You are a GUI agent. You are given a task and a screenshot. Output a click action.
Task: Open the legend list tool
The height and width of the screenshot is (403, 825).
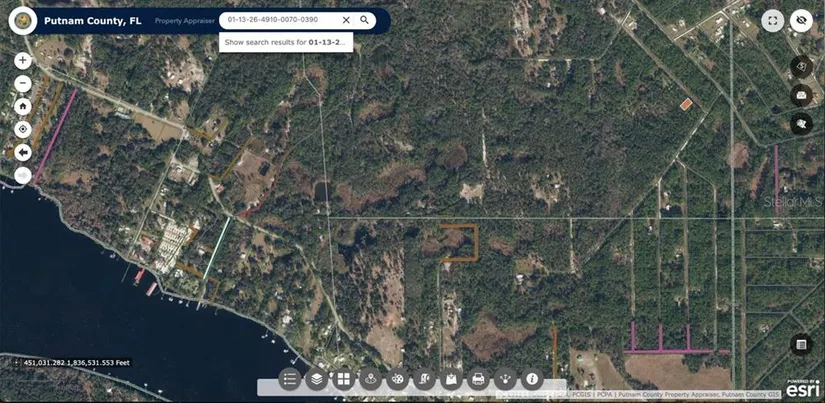(290, 380)
